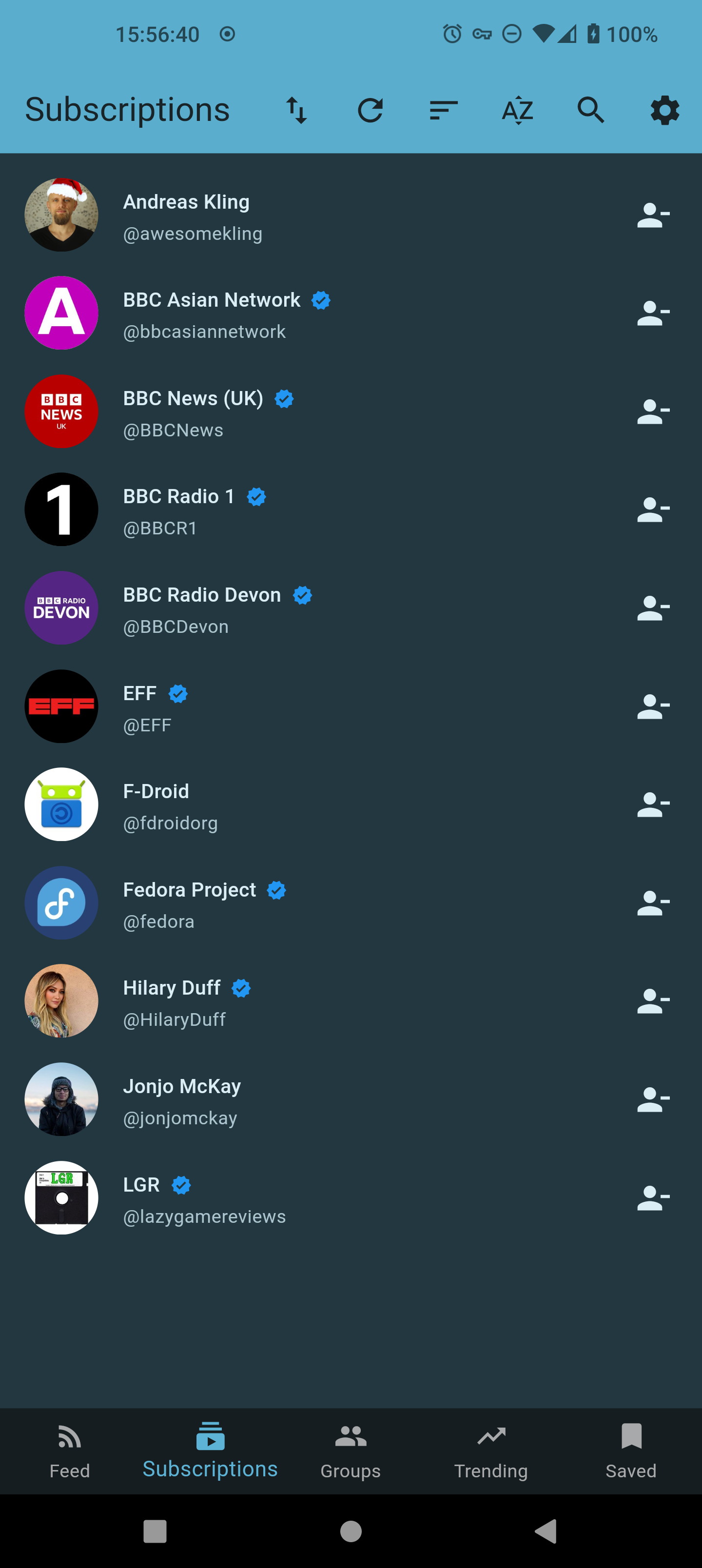
Task: Unsubscribe from Andreas Kling
Action: (x=653, y=215)
